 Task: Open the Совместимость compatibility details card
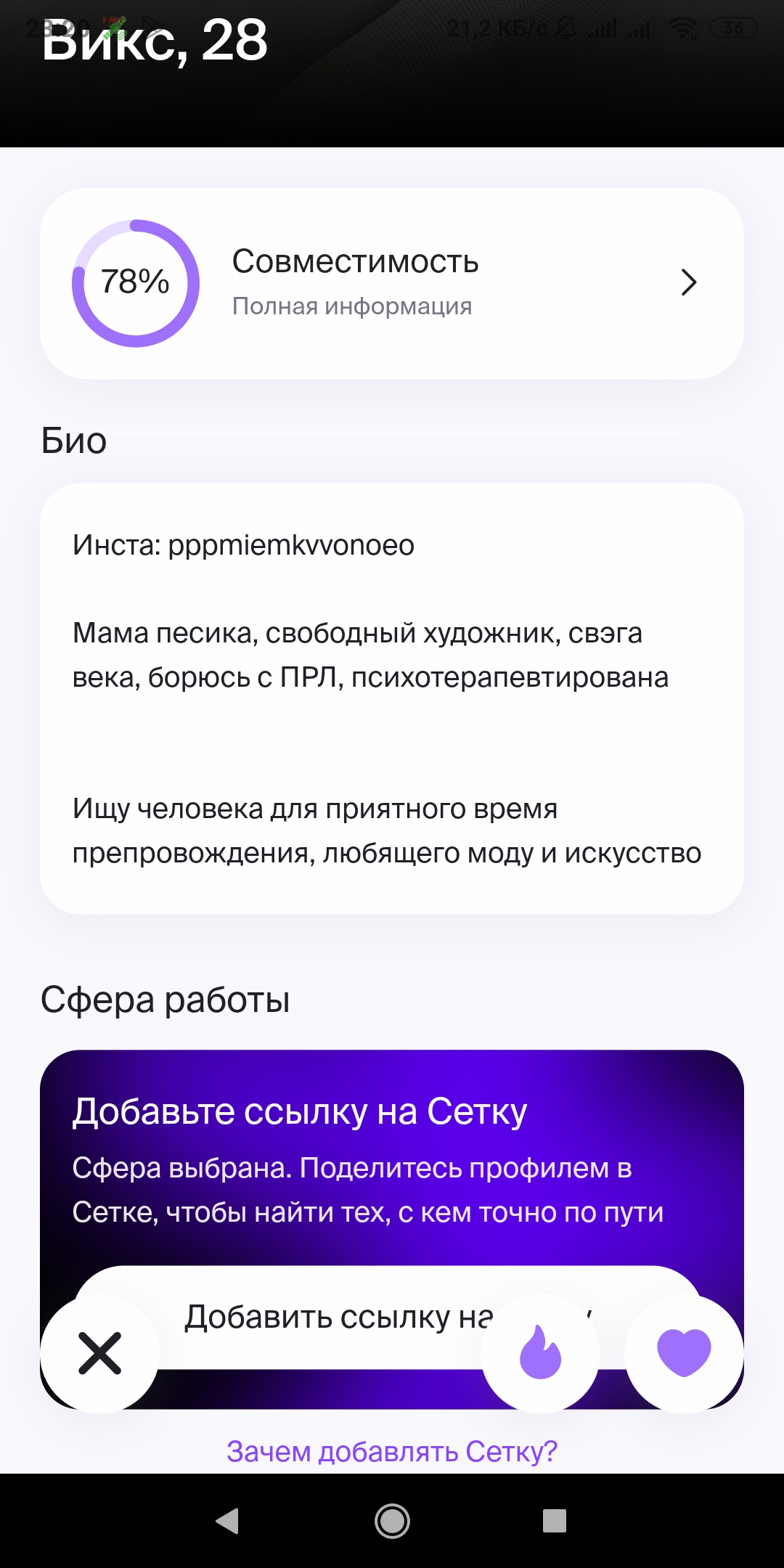(x=392, y=283)
